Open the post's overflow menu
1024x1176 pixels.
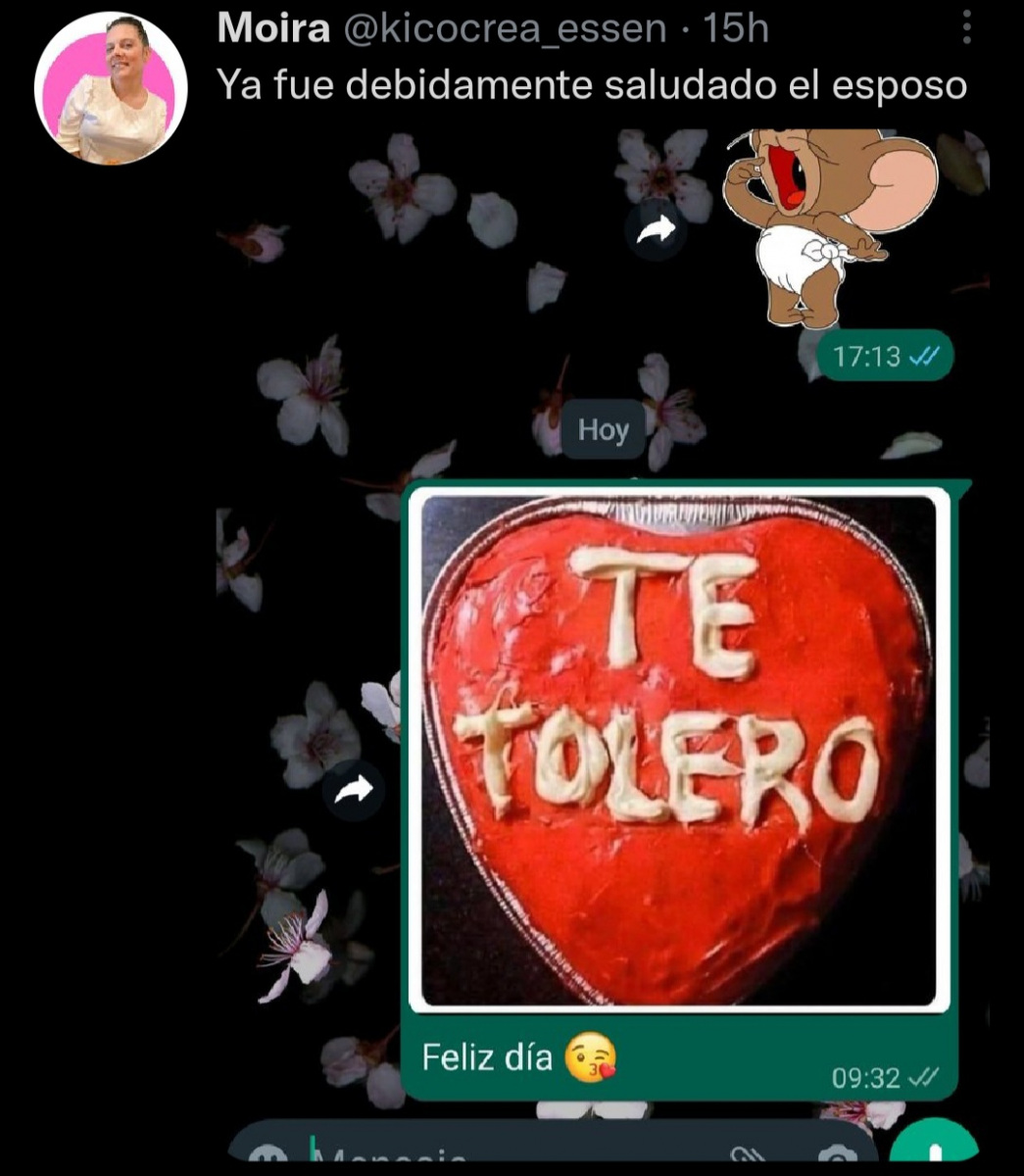point(966,28)
